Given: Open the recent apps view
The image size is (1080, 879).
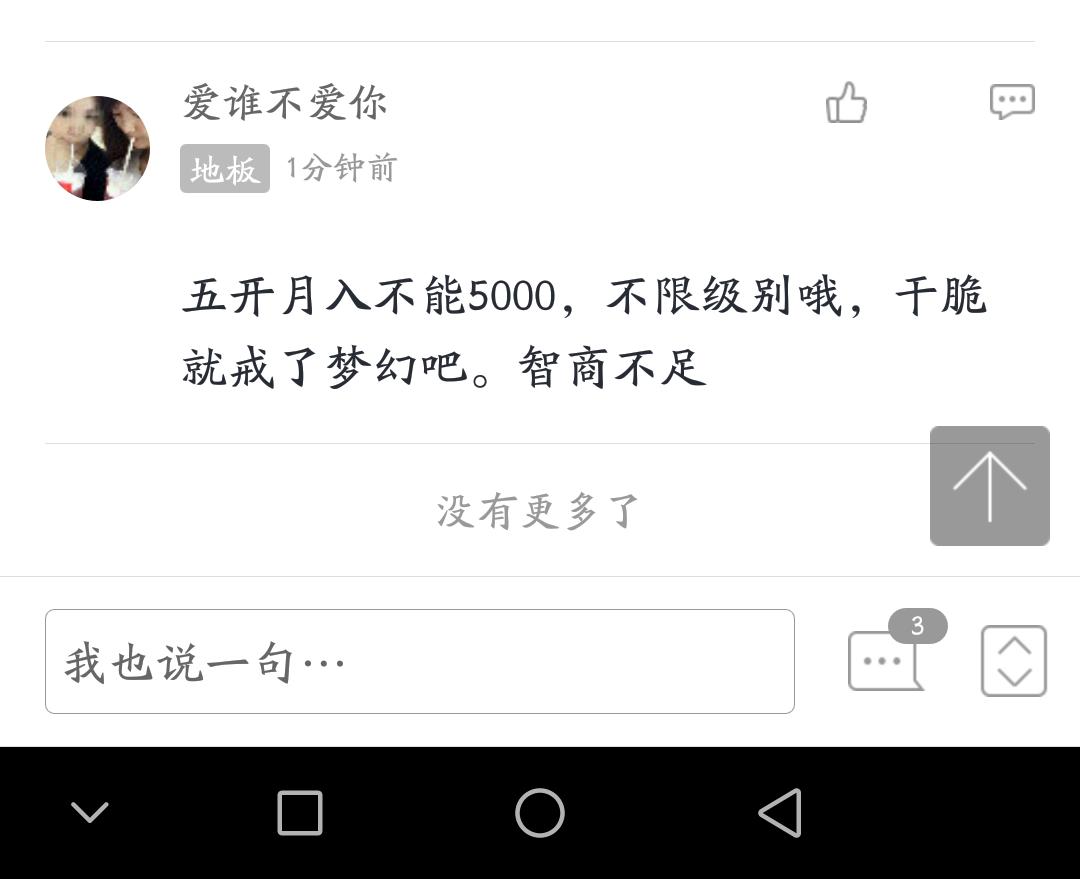Looking at the screenshot, I should pos(299,812).
